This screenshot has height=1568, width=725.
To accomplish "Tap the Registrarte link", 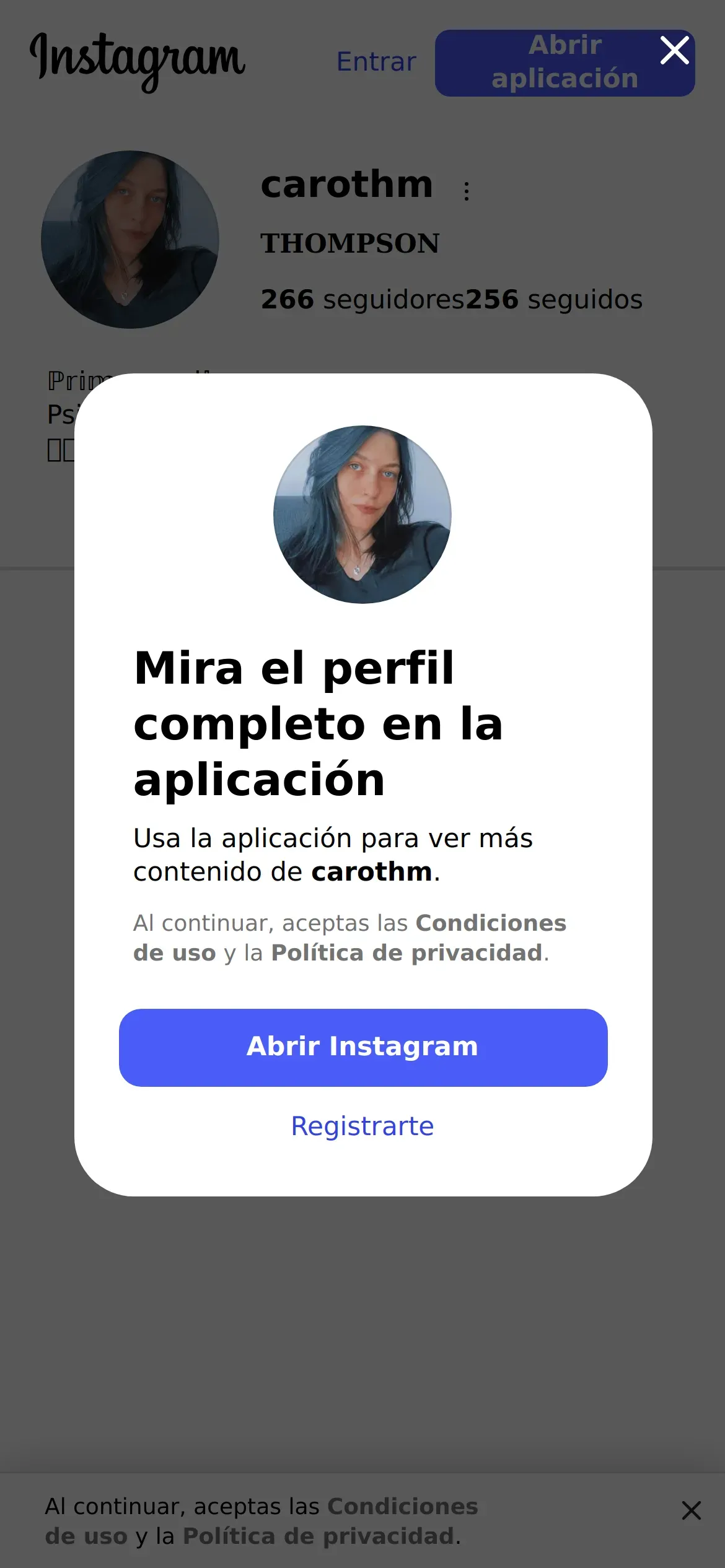I will tap(362, 1126).
